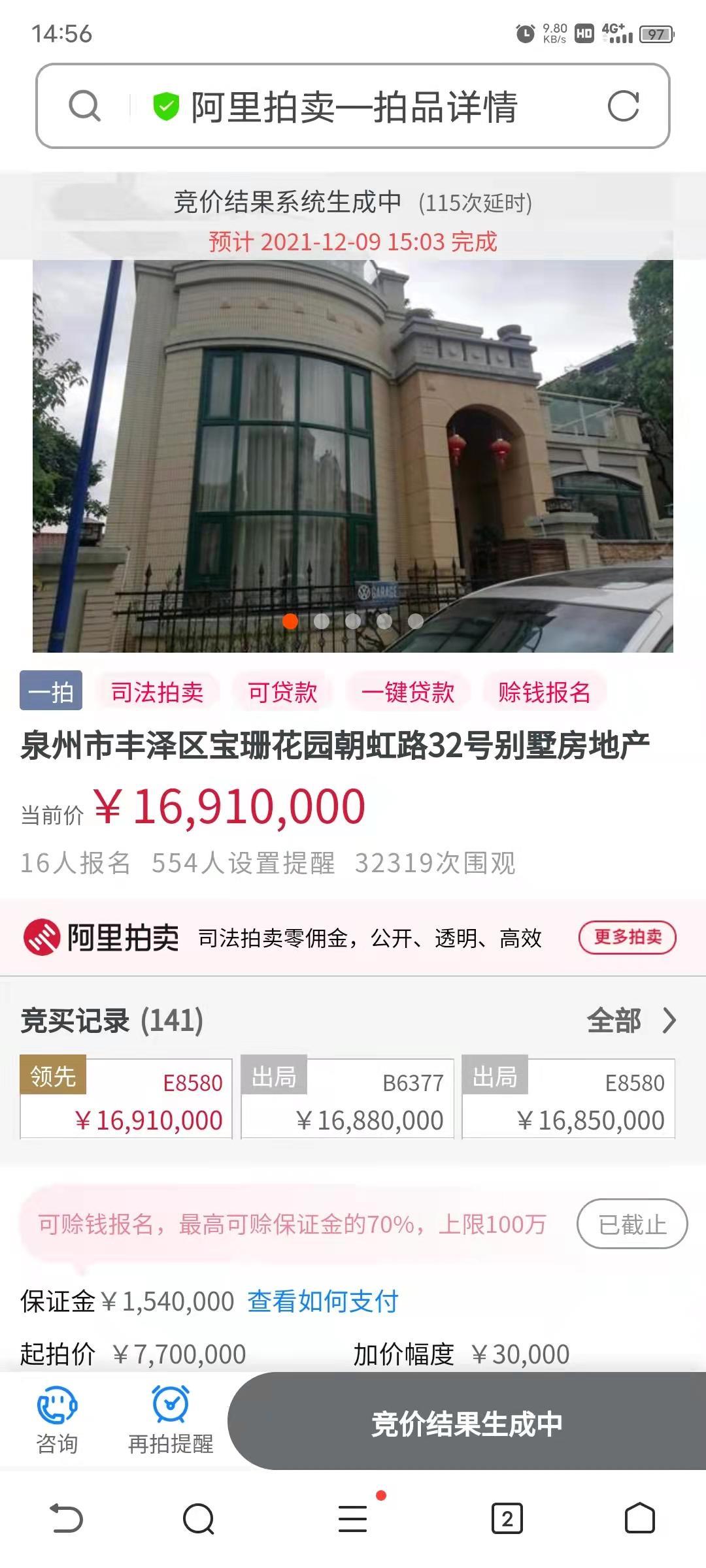706x1568 pixels.
Task: Set a 再拍提醒 reminder
Action: click(171, 1420)
